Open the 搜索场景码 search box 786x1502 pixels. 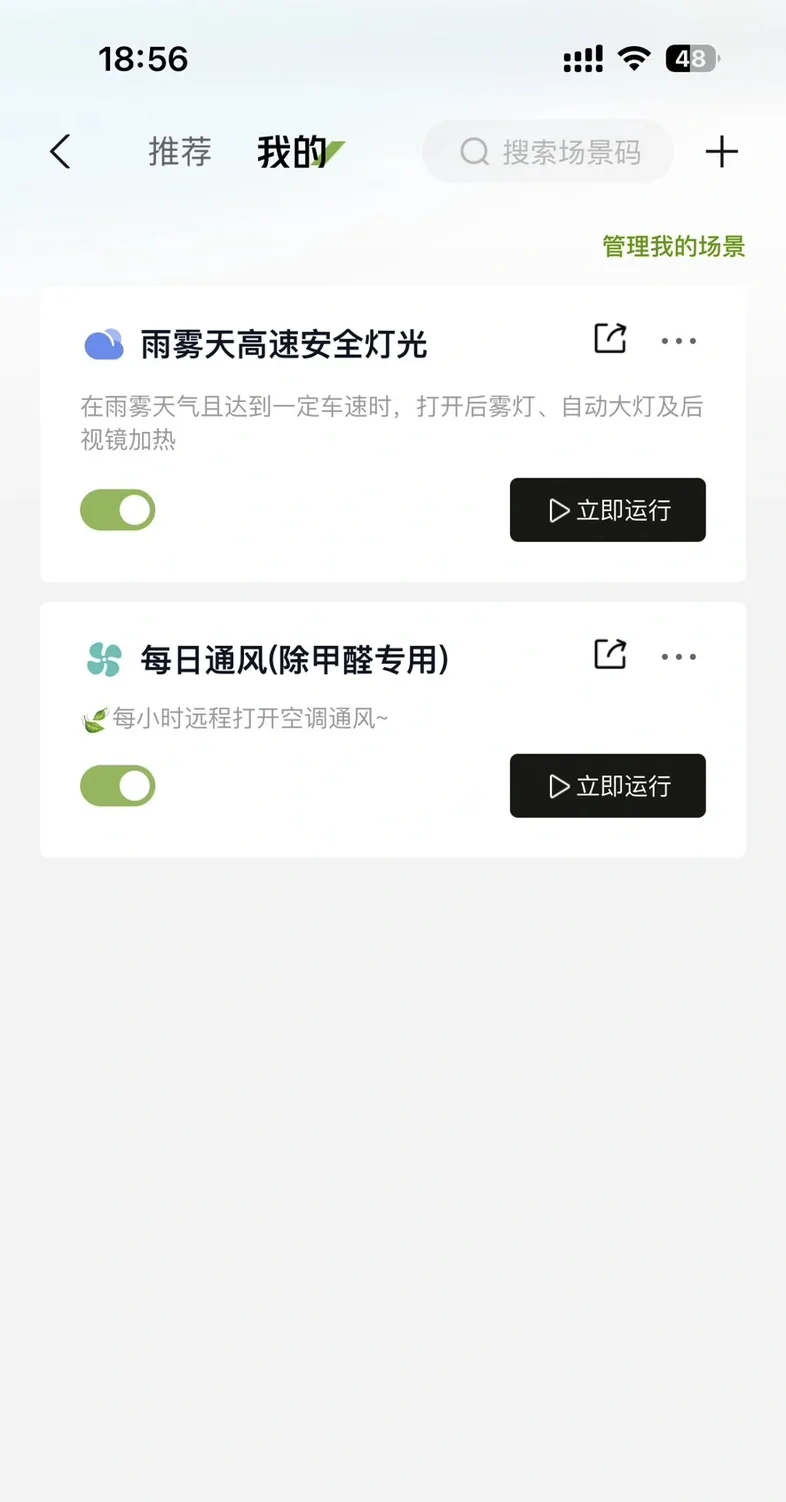(x=548, y=152)
